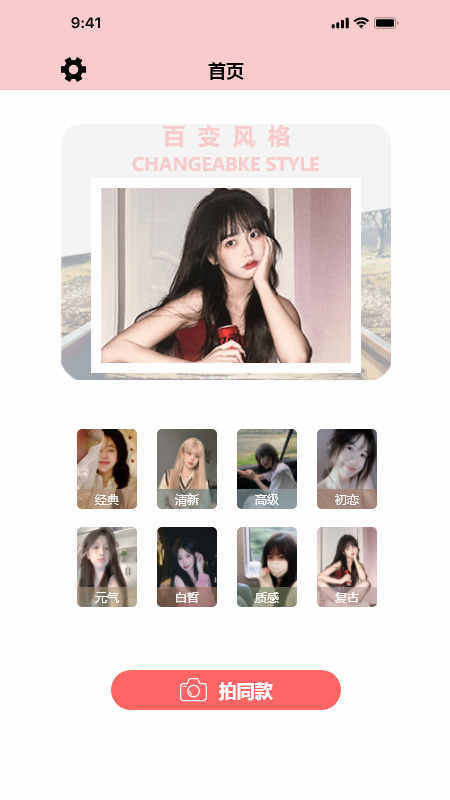
Task: Tap the 白皙 style thumbnail
Action: 187,567
